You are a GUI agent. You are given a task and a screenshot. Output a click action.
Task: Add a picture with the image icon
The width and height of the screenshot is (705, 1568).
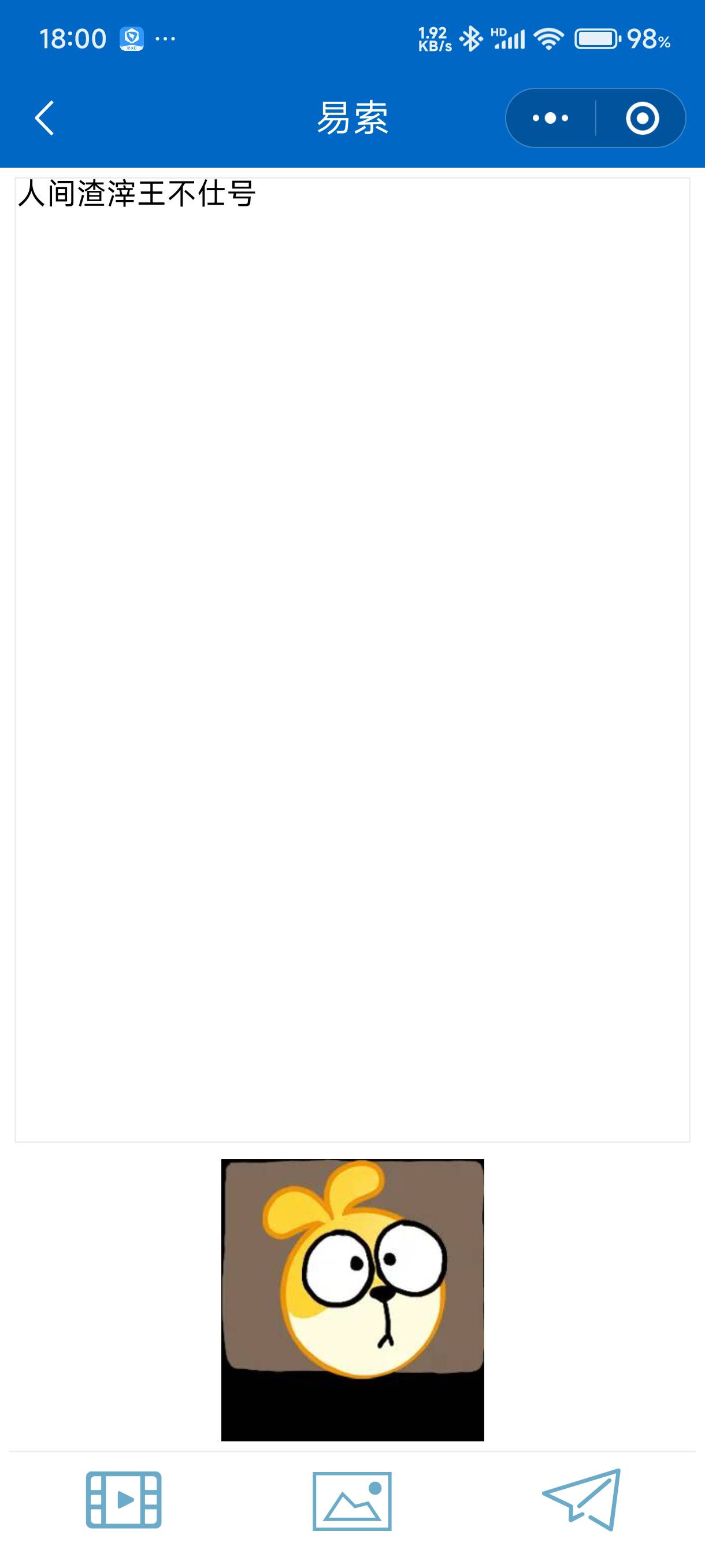351,1501
